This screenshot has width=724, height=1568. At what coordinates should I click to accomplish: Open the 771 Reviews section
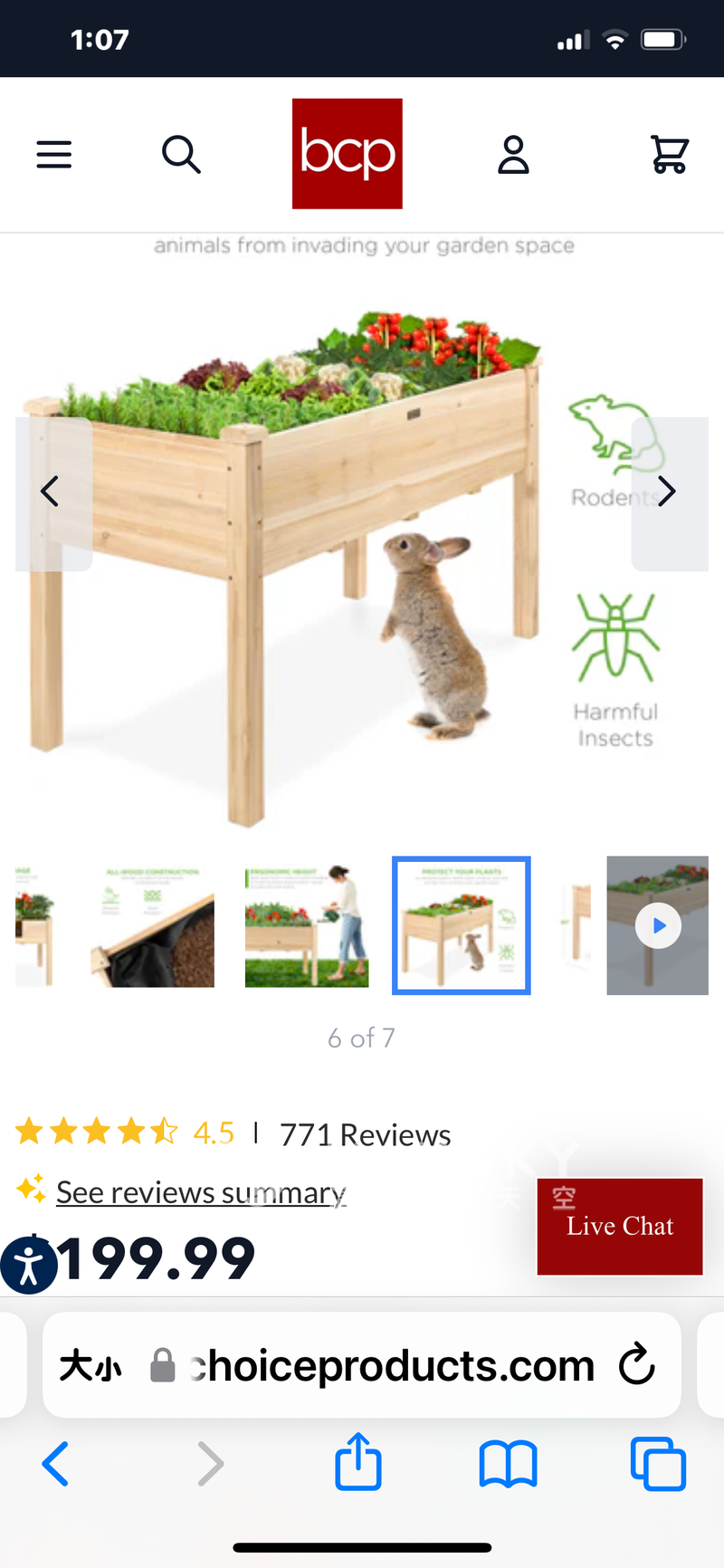coord(365,1134)
